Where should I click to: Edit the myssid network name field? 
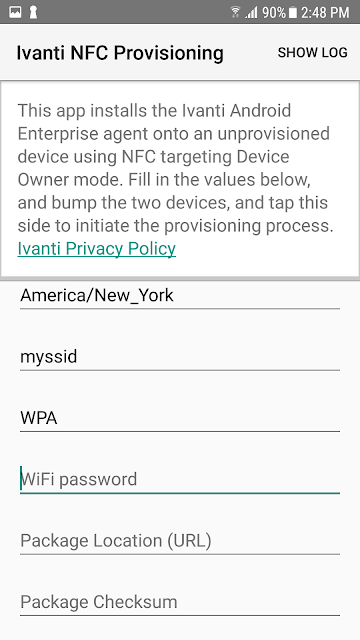180,357
